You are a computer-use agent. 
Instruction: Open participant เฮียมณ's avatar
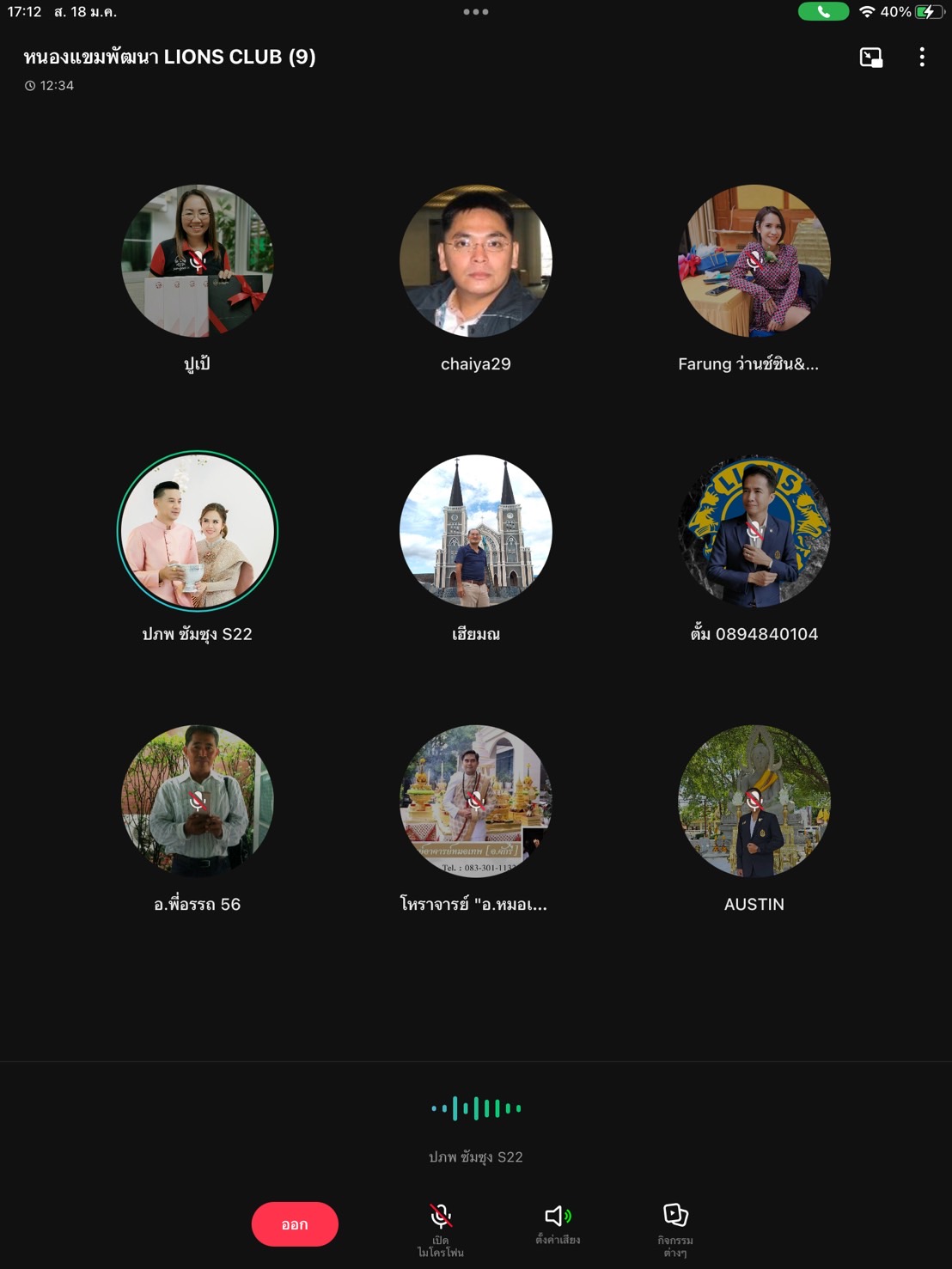tap(476, 531)
